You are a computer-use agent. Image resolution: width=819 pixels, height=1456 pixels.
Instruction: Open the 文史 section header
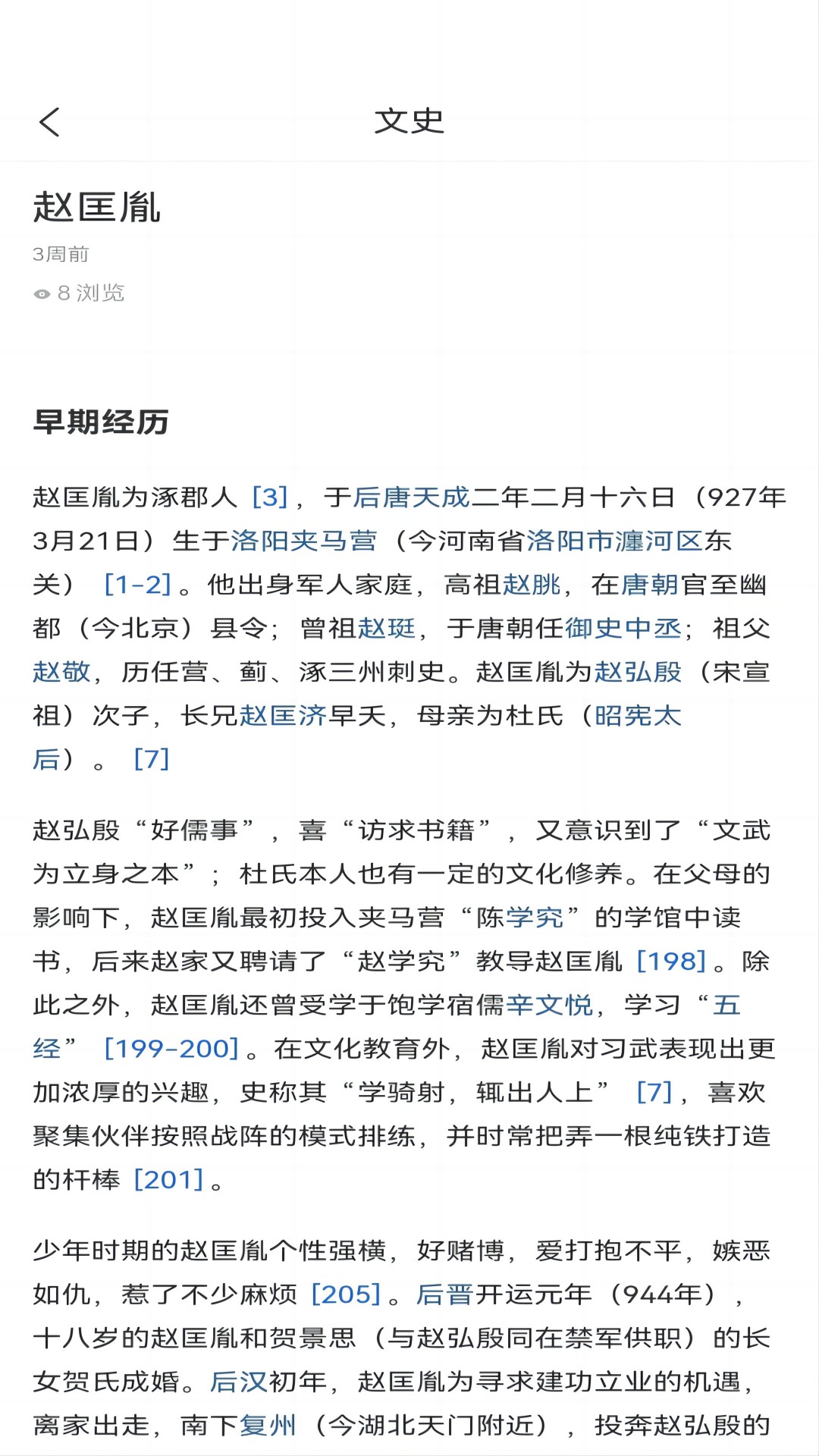click(x=409, y=121)
